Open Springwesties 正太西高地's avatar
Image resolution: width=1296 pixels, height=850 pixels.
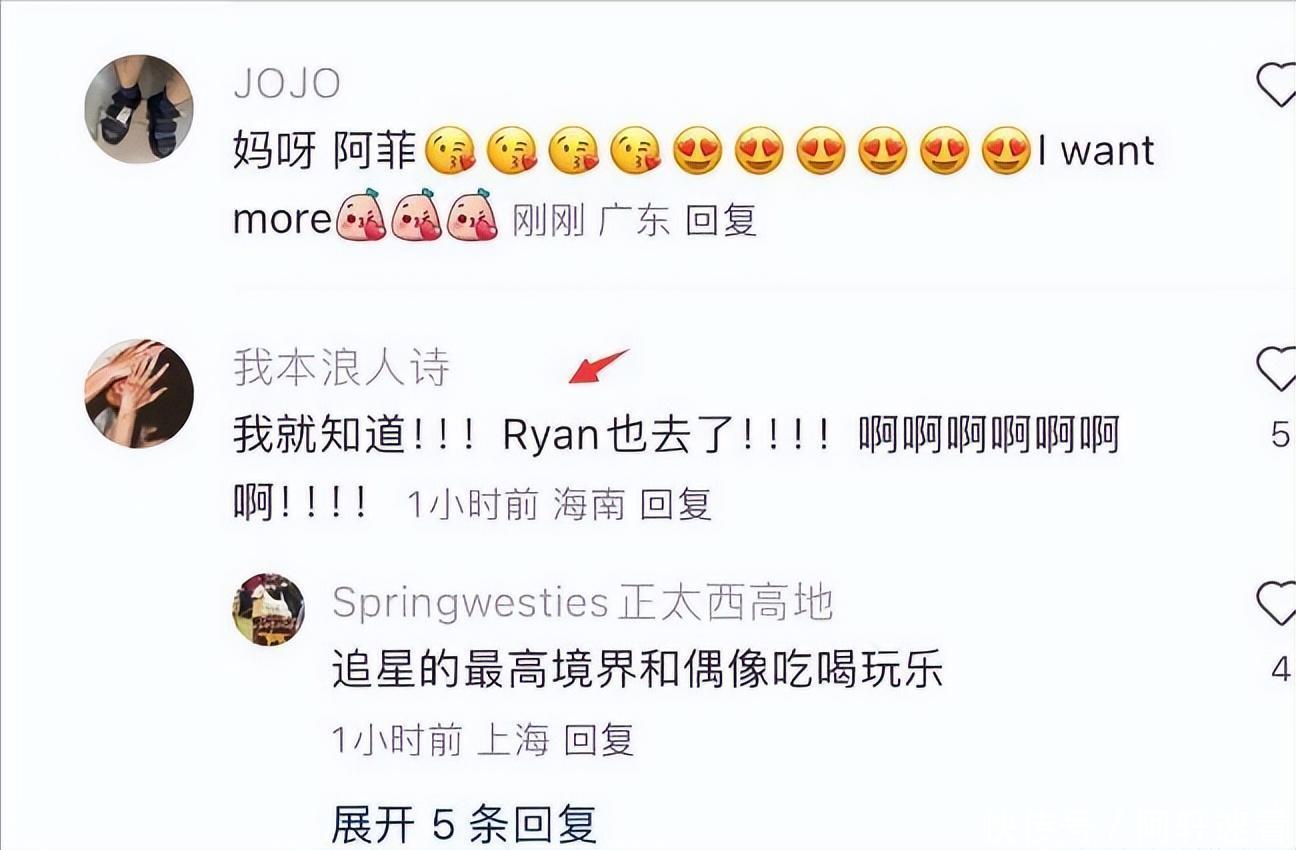[x=268, y=609]
